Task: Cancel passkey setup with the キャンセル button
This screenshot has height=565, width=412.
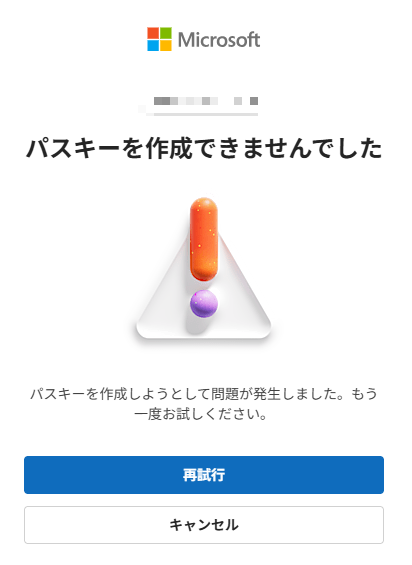Action: point(204,525)
